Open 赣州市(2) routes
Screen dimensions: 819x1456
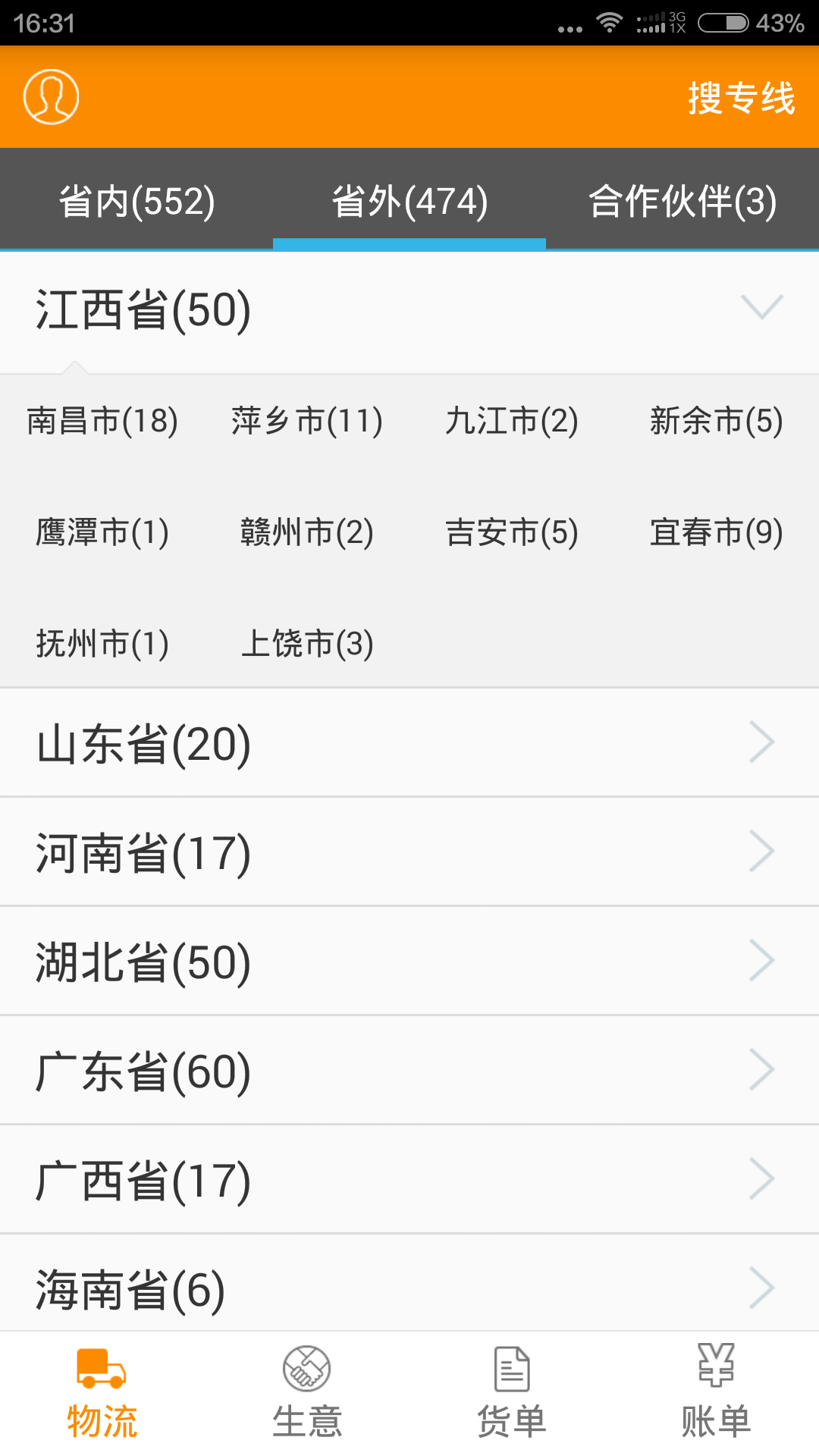pyautogui.click(x=307, y=532)
